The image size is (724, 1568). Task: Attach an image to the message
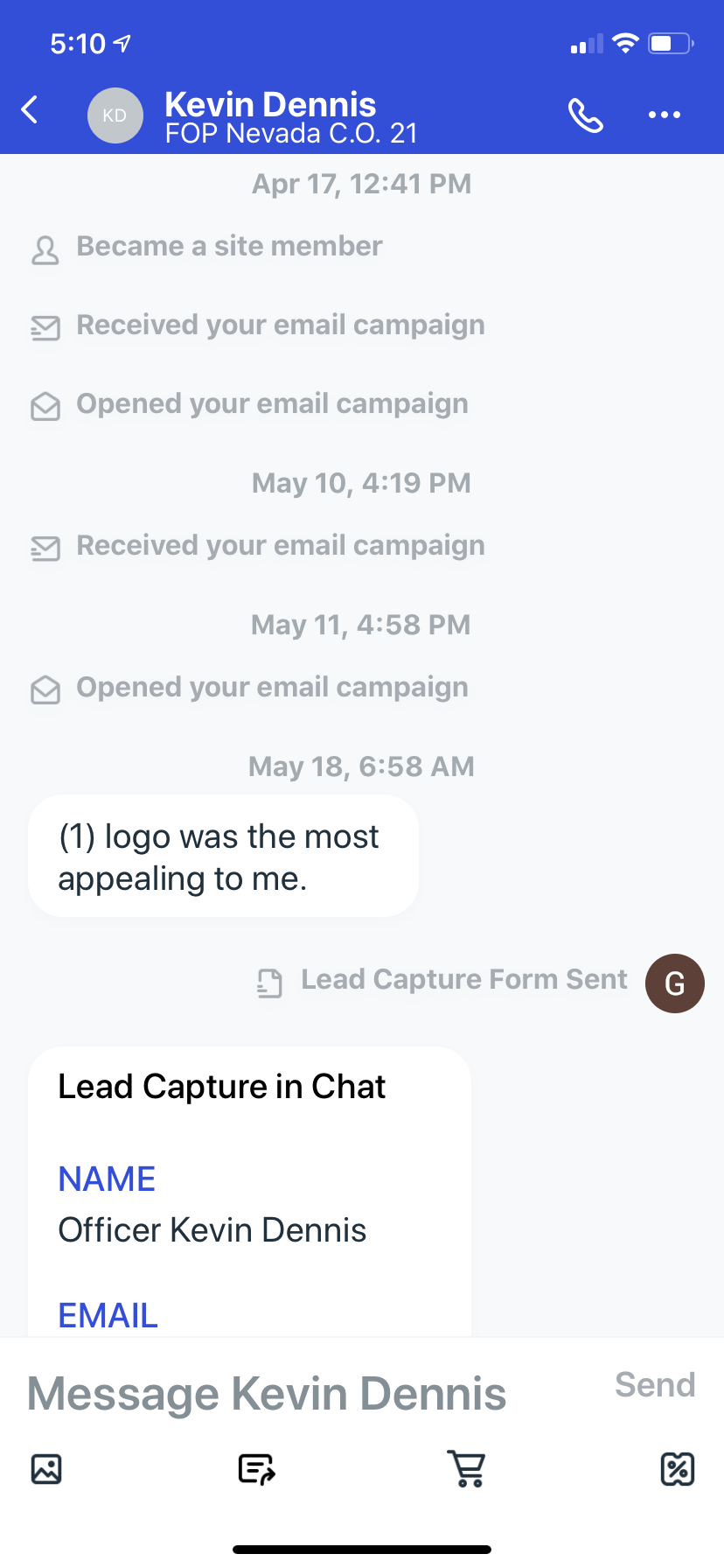46,1469
